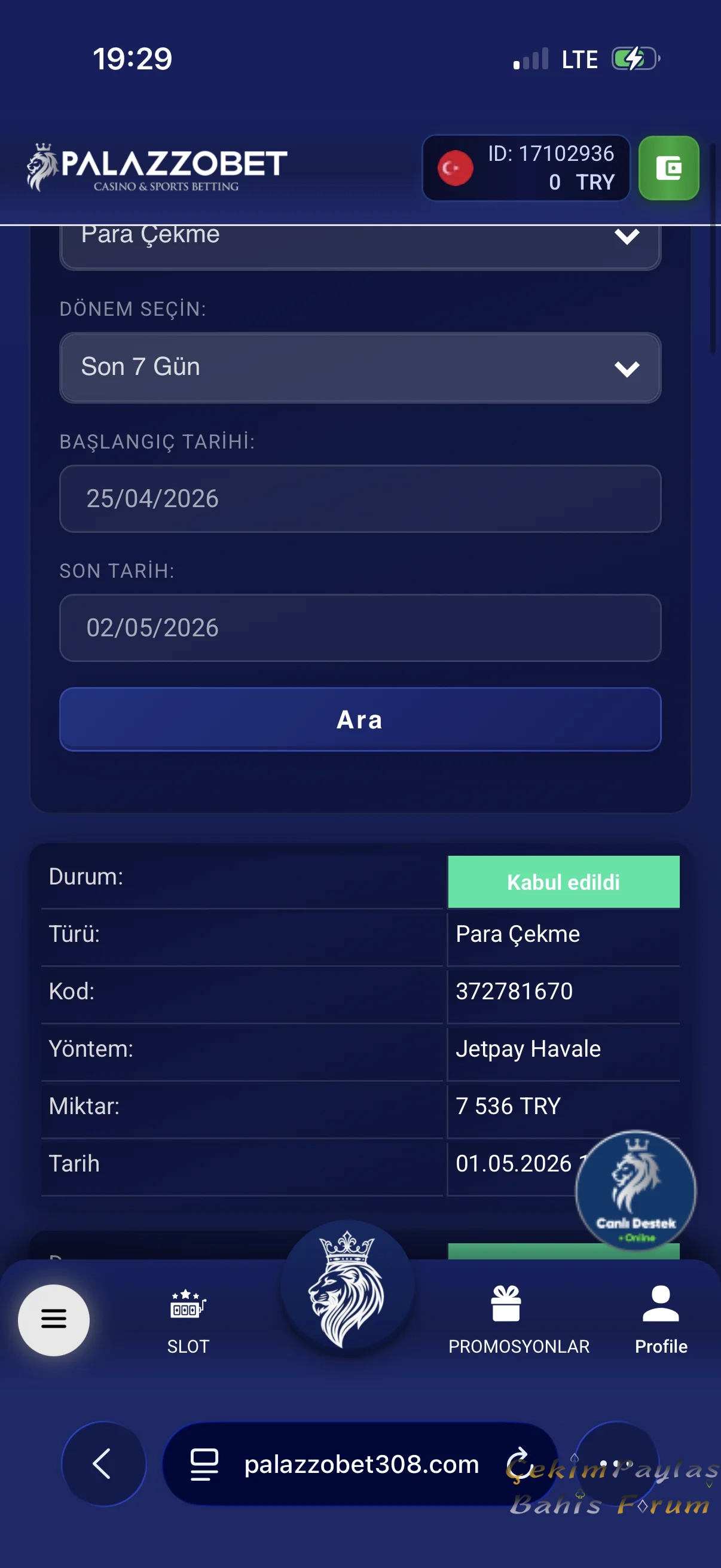Open the browser three-dots menu
The height and width of the screenshot is (1568, 721).
click(616, 1463)
